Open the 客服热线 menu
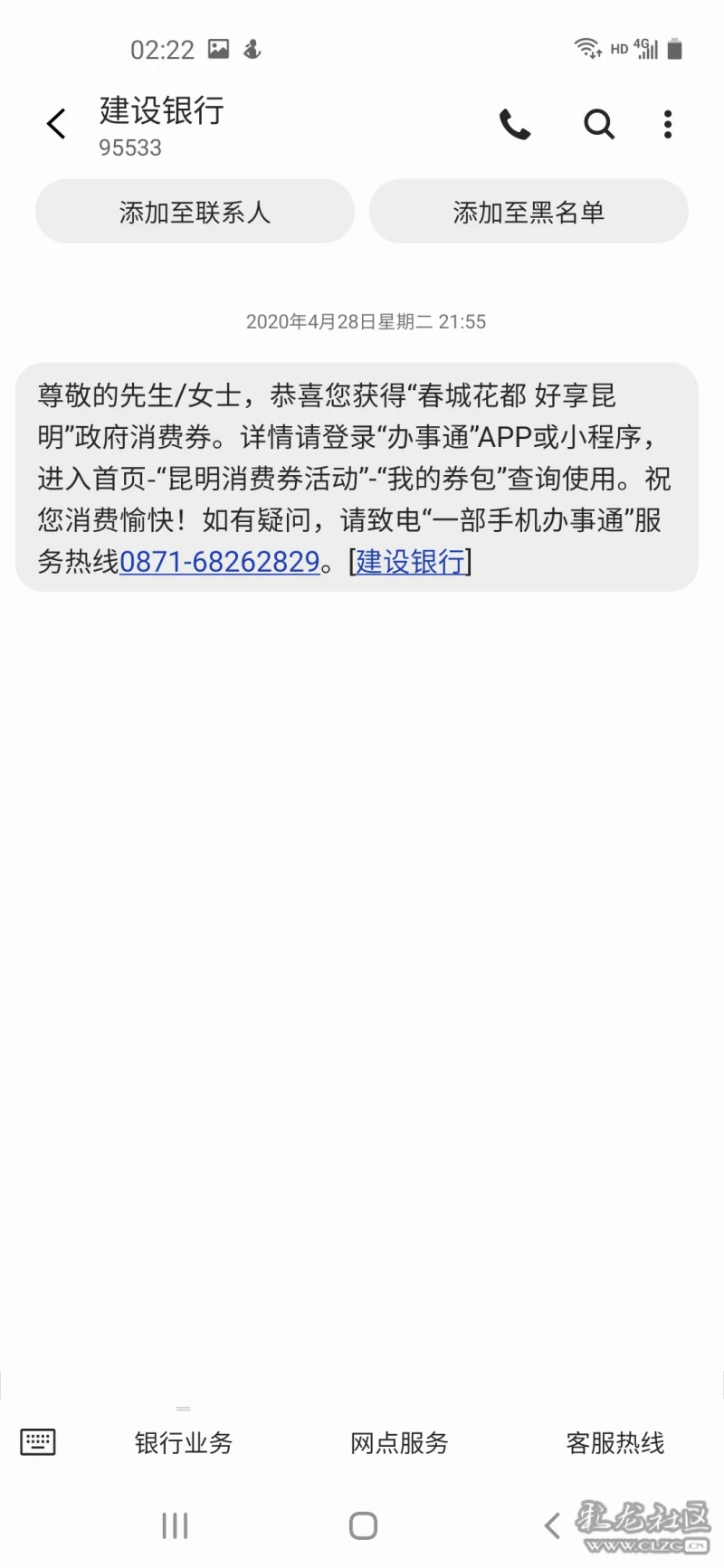 pyautogui.click(x=615, y=1442)
